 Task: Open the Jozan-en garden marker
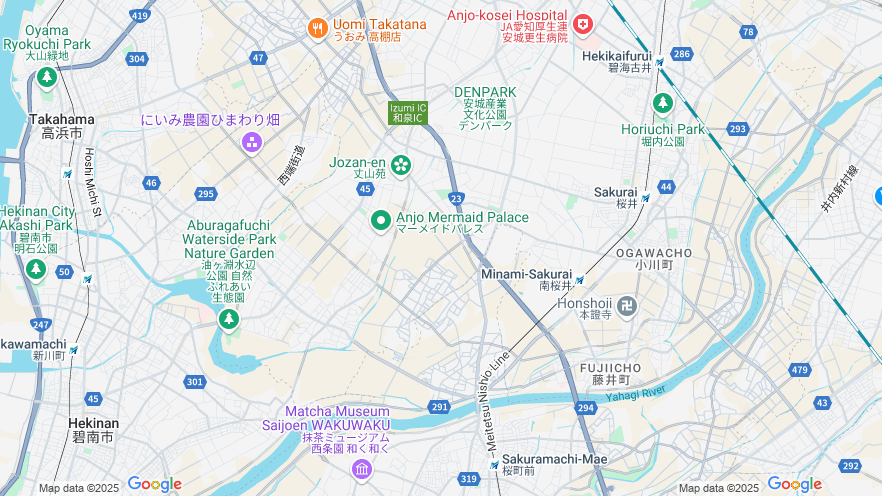pos(401,165)
